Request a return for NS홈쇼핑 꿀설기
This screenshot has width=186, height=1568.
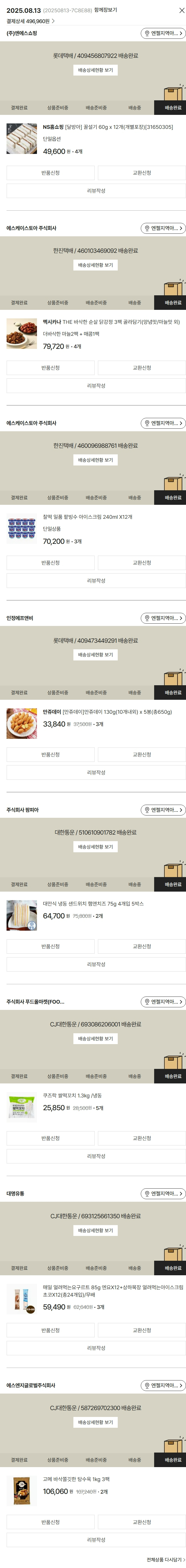[x=50, y=173]
